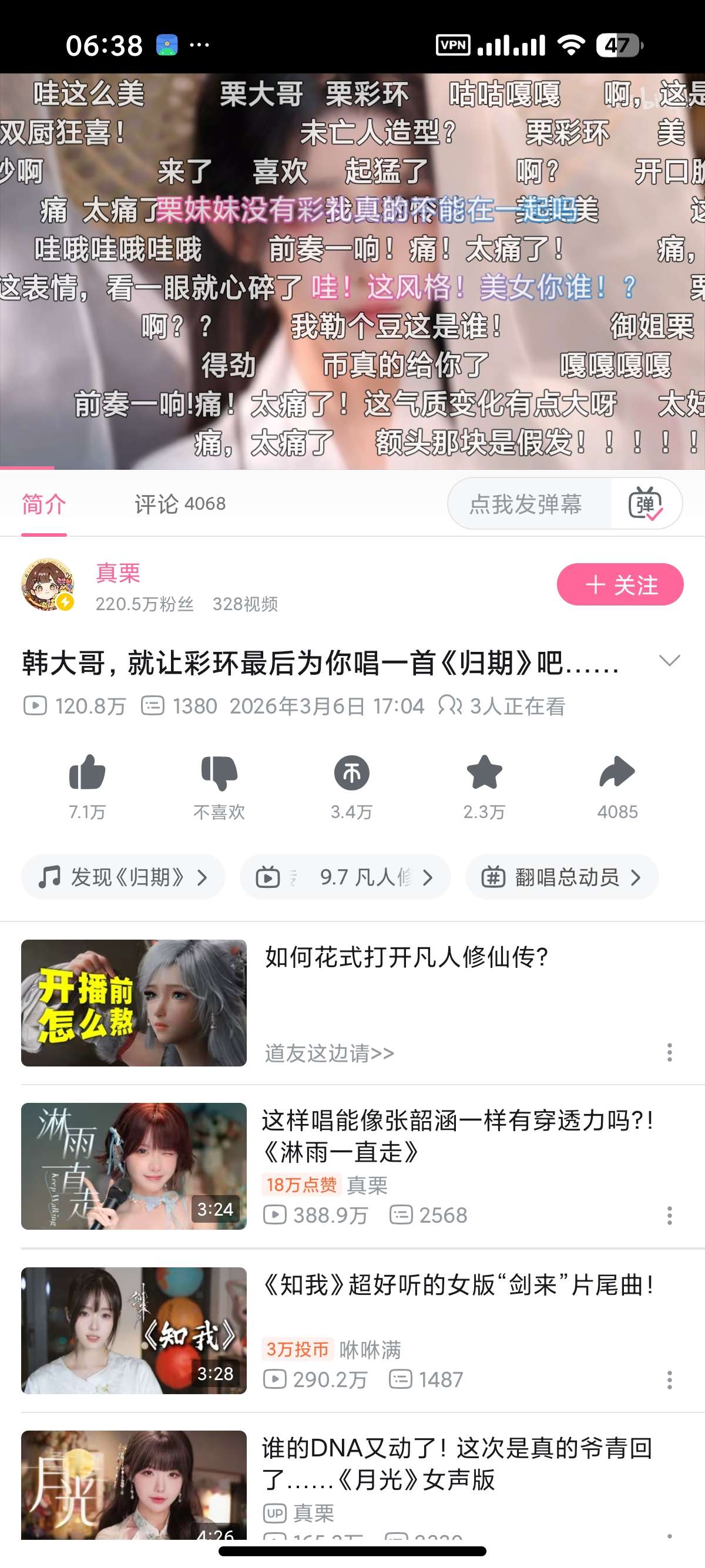Open more options for 《知我》 video
The height and width of the screenshot is (1568, 705).
tap(670, 1379)
